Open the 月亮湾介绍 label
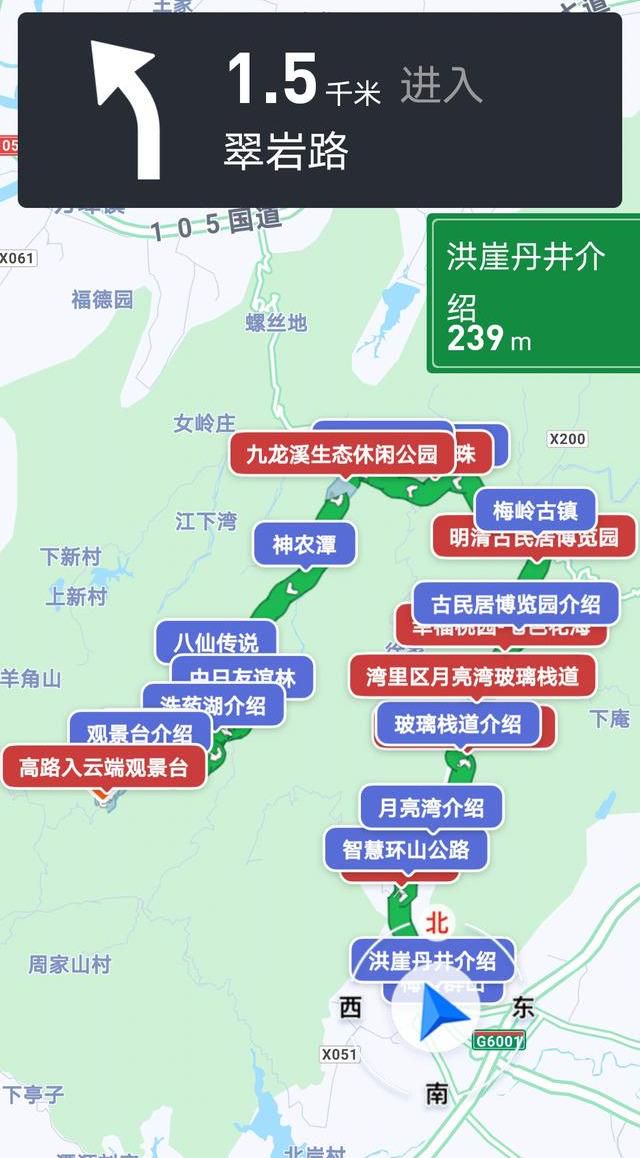640x1158 pixels. click(x=431, y=807)
